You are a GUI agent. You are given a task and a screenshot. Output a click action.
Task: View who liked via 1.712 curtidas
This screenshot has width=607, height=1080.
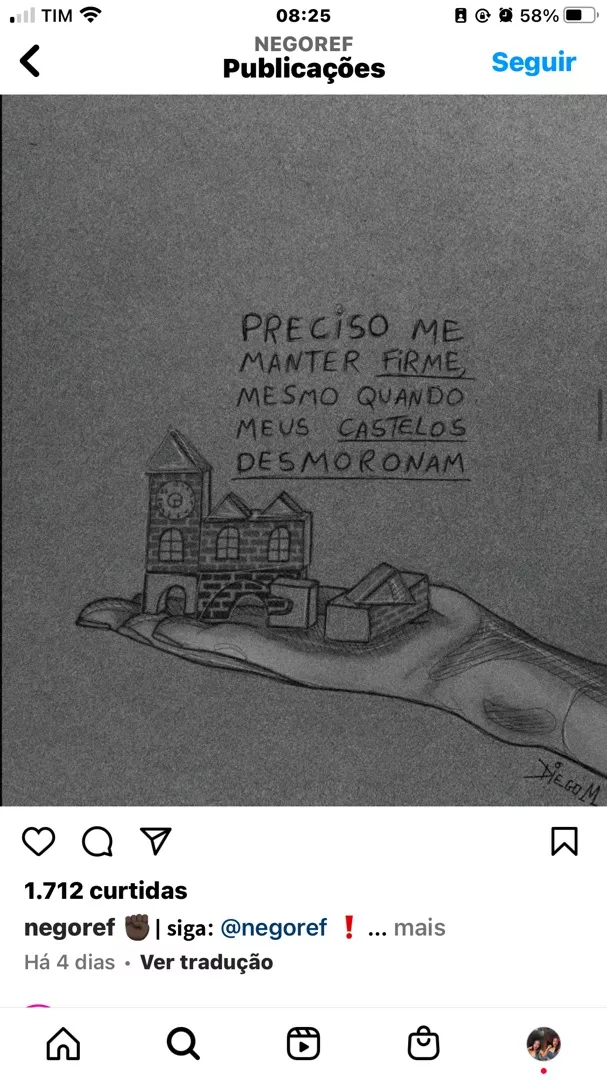(105, 891)
